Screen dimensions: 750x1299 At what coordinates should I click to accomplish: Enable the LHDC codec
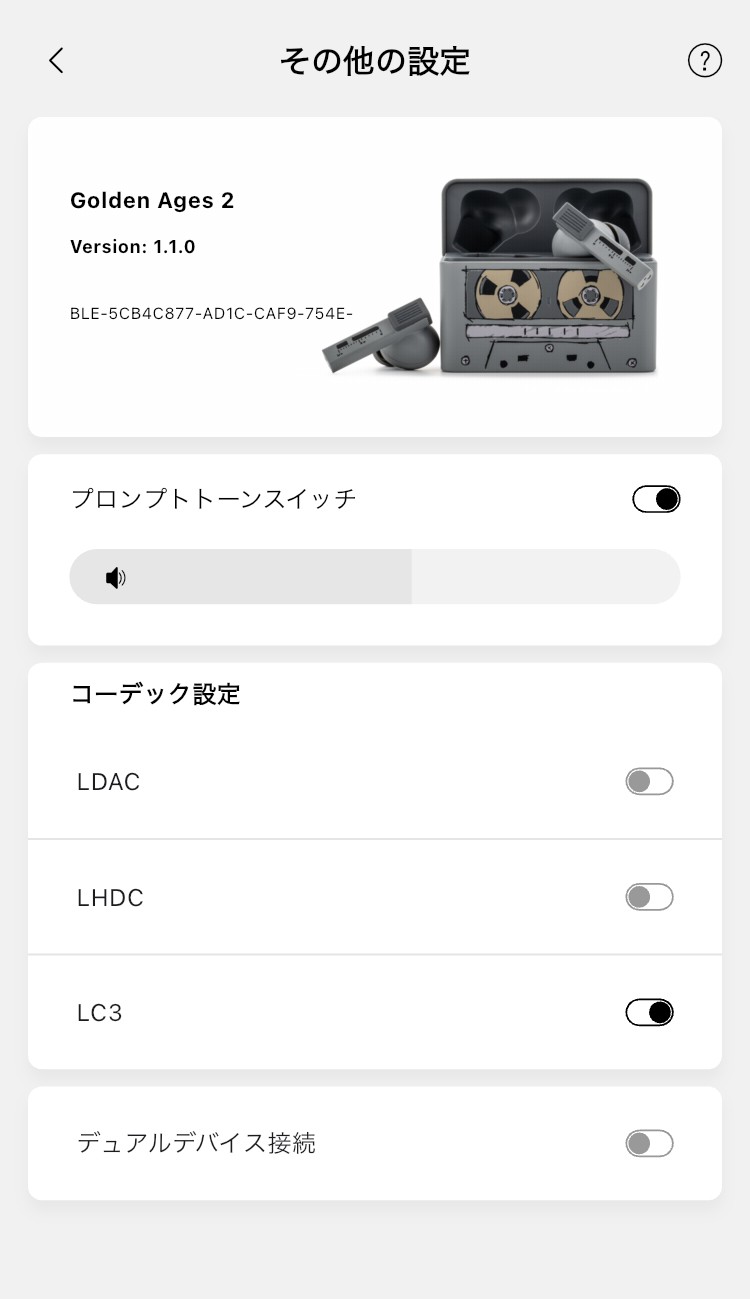tap(649, 898)
